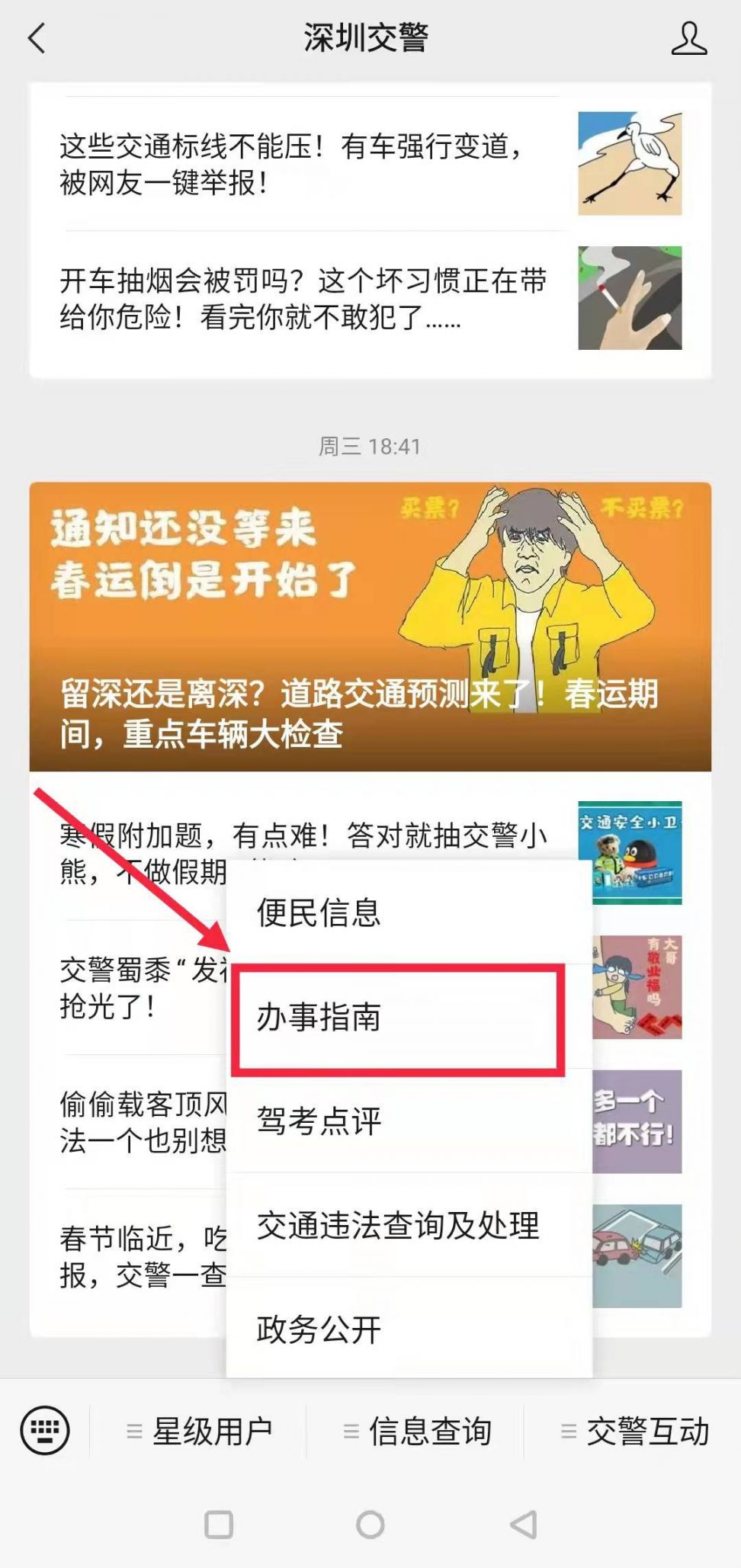Open the account profile icon
The height and width of the screenshot is (1568, 741).
[688, 38]
